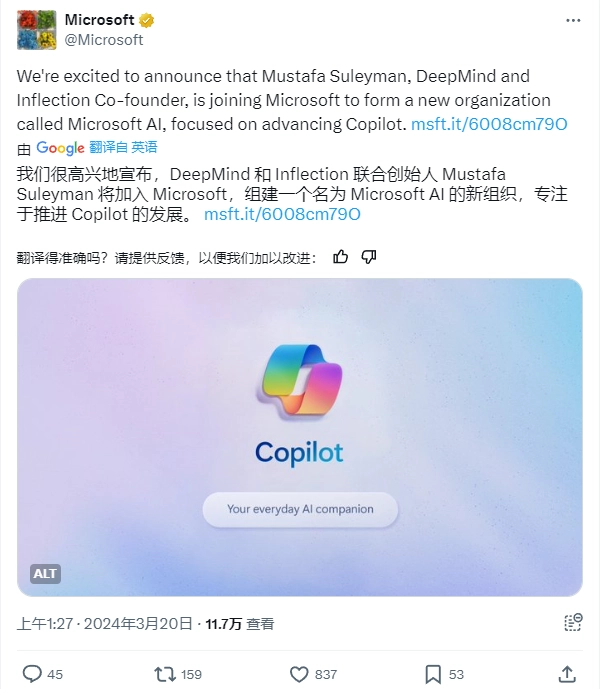This screenshot has width=600, height=689.
Task: Open the Microsoft account name
Action: [x=99, y=20]
